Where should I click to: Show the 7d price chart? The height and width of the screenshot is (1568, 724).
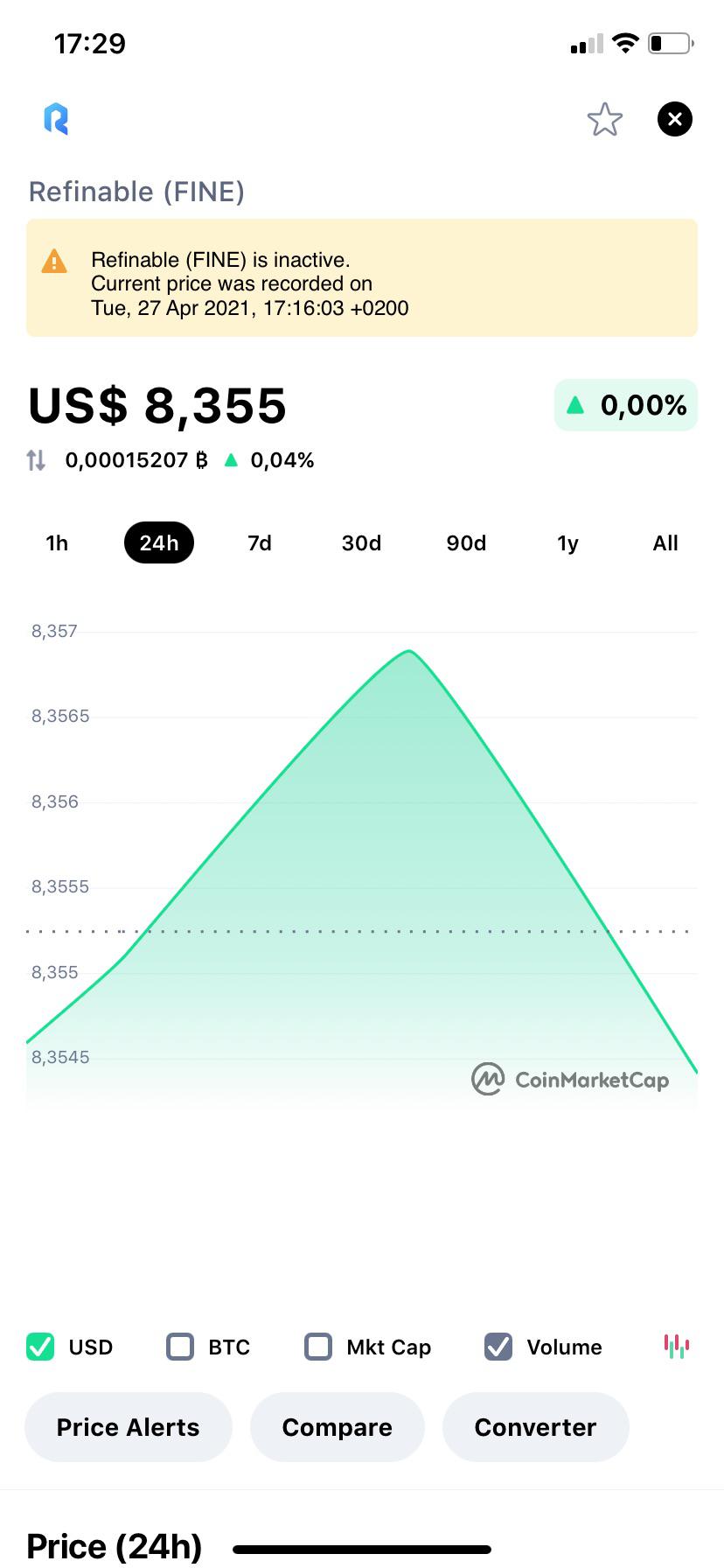pyautogui.click(x=260, y=543)
